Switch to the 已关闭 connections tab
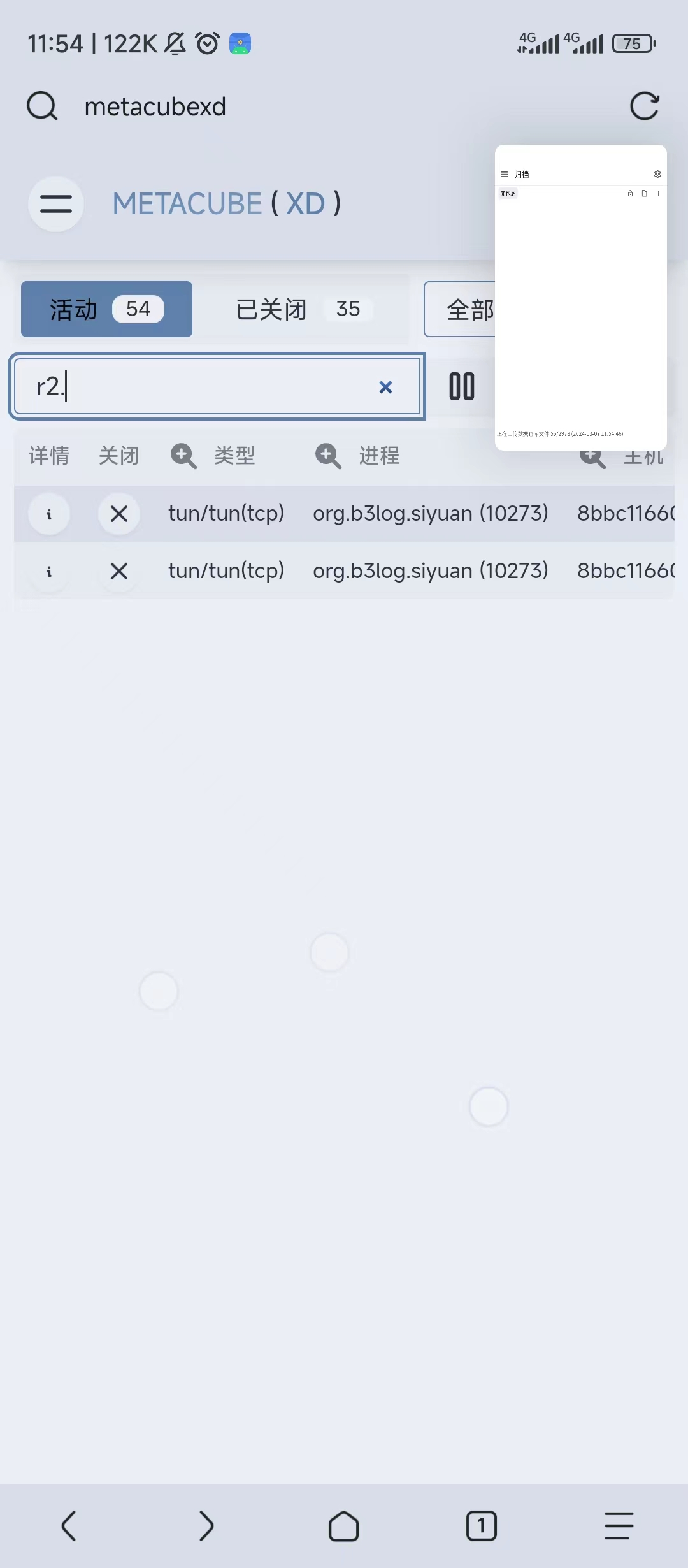Viewport: 688px width, 1568px height. (x=298, y=309)
